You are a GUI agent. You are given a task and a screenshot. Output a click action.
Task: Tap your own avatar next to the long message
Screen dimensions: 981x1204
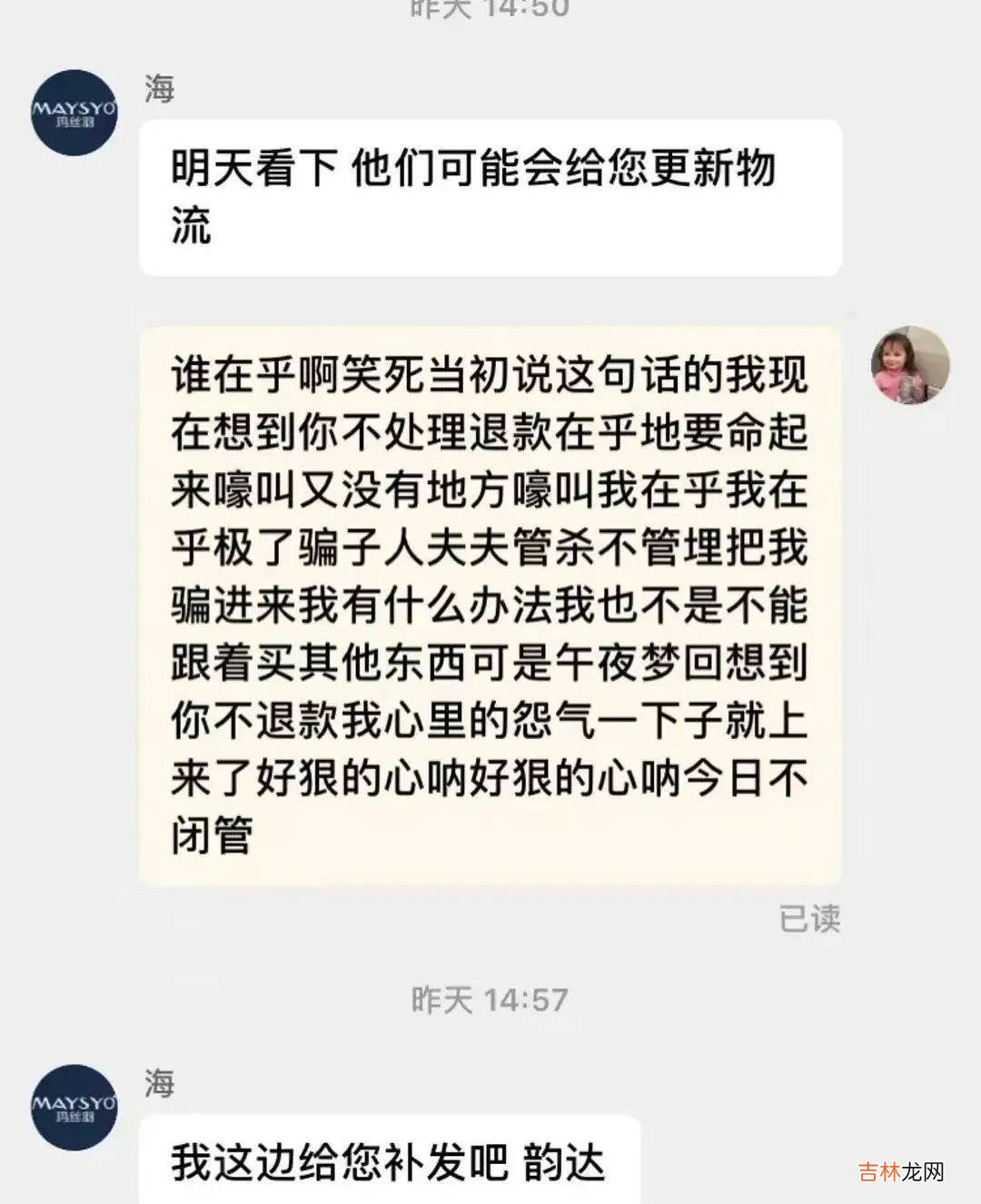tap(909, 365)
